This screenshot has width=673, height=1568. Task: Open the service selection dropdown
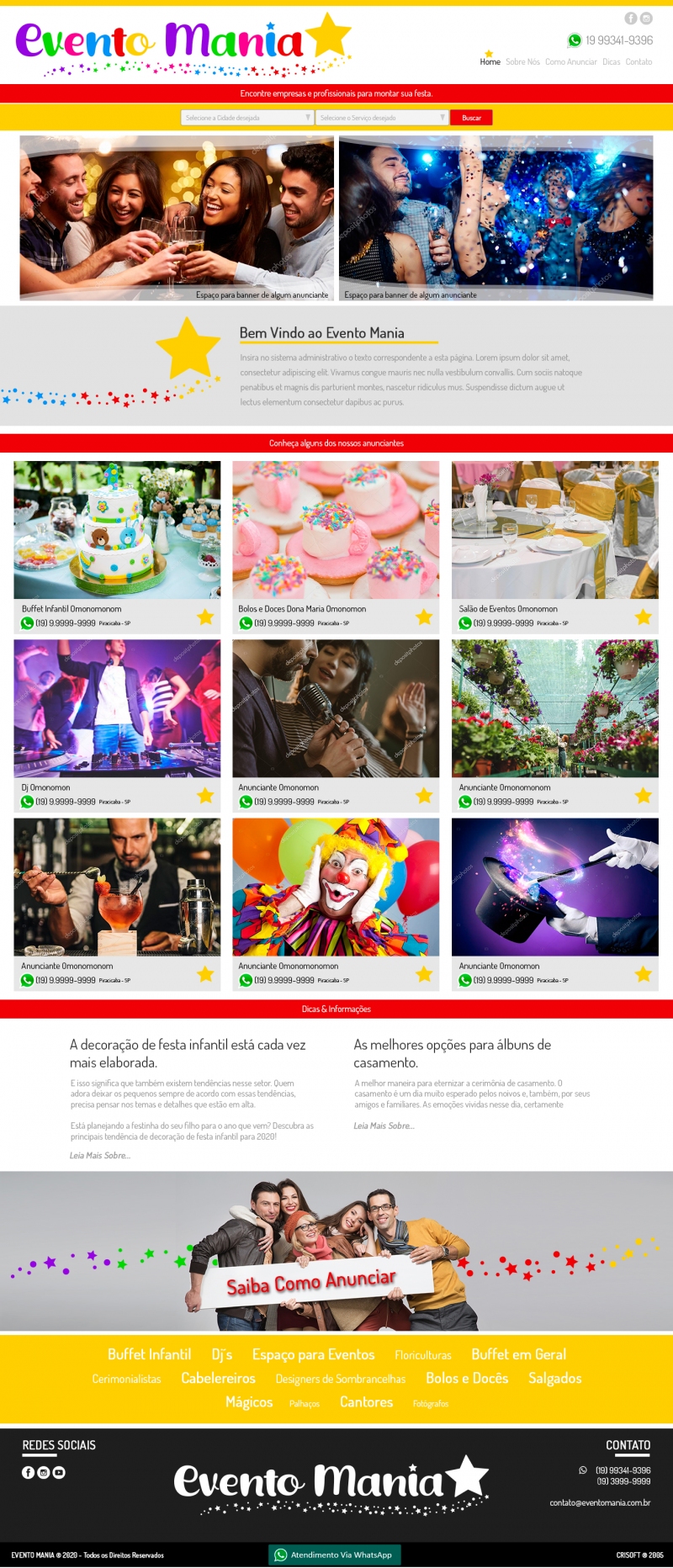(x=382, y=118)
